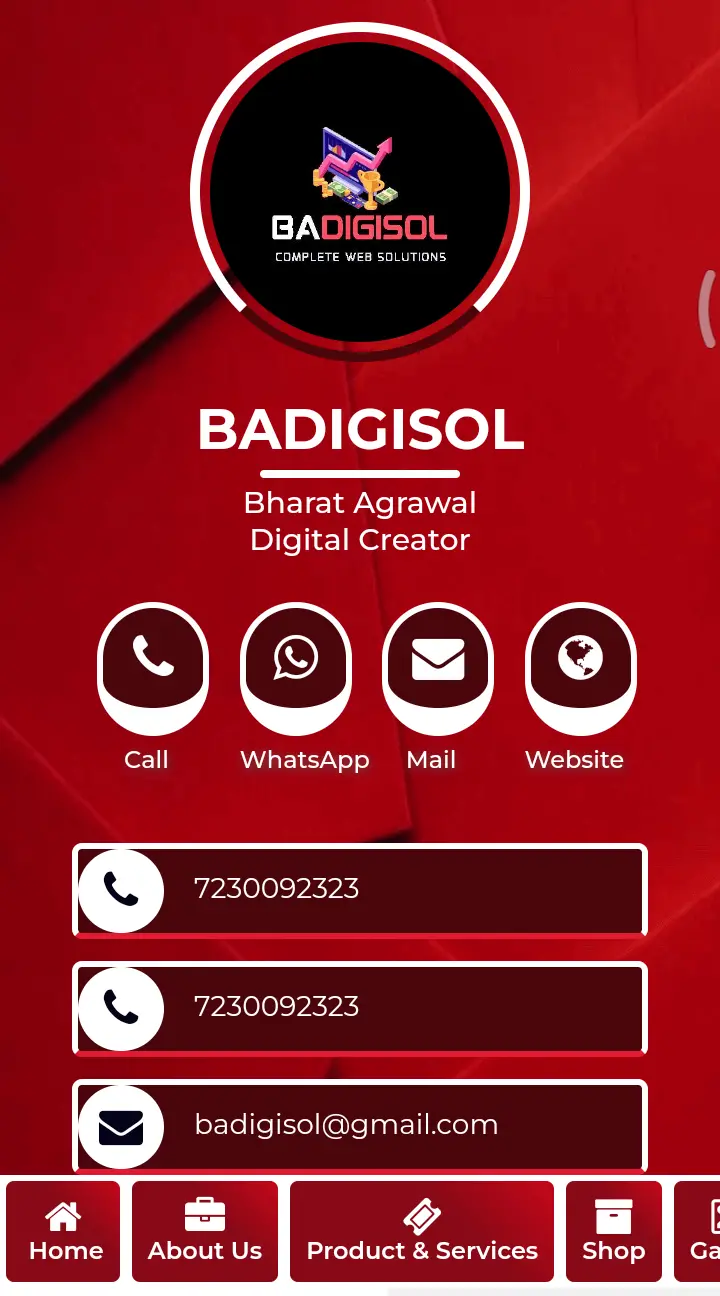Tap the round Call button
Viewport: 720px width, 1296px height.
(x=153, y=660)
